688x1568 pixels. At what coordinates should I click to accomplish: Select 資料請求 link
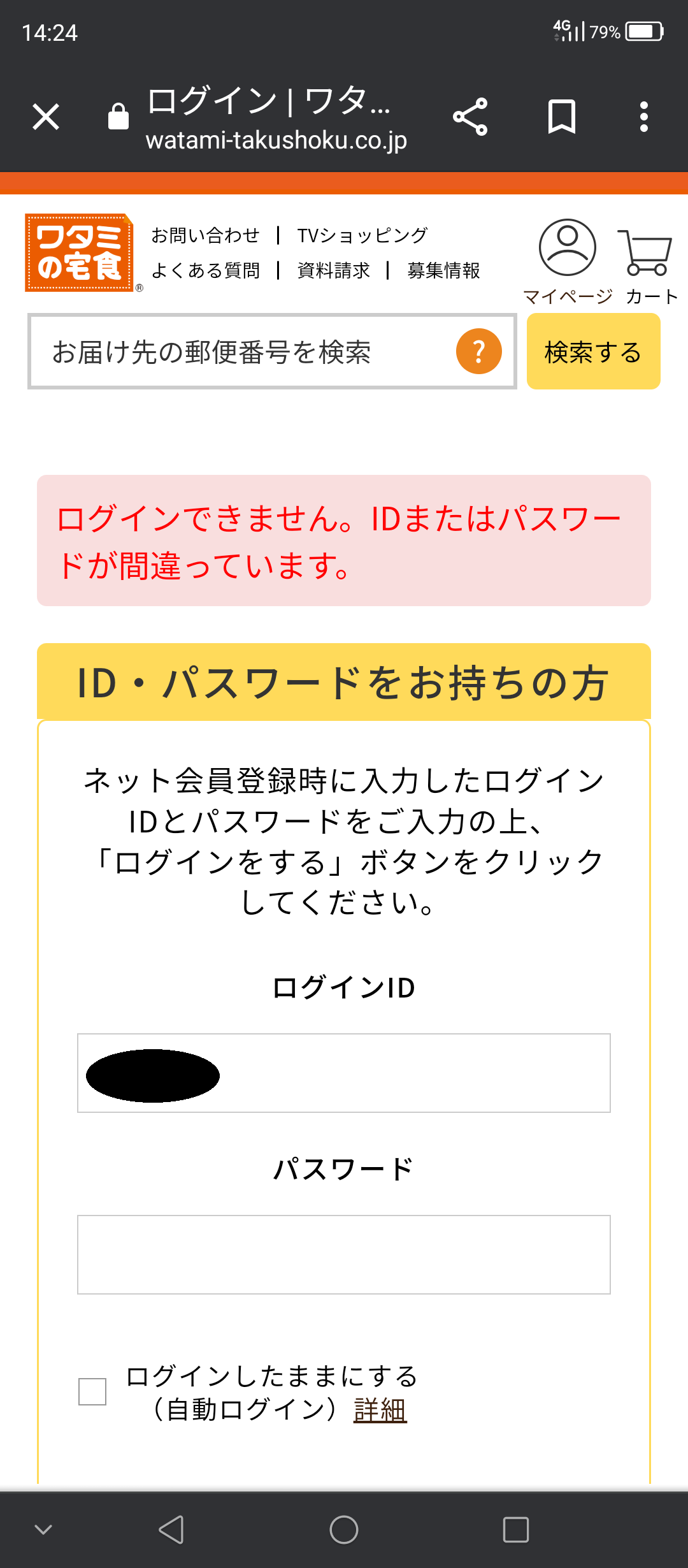(x=333, y=271)
